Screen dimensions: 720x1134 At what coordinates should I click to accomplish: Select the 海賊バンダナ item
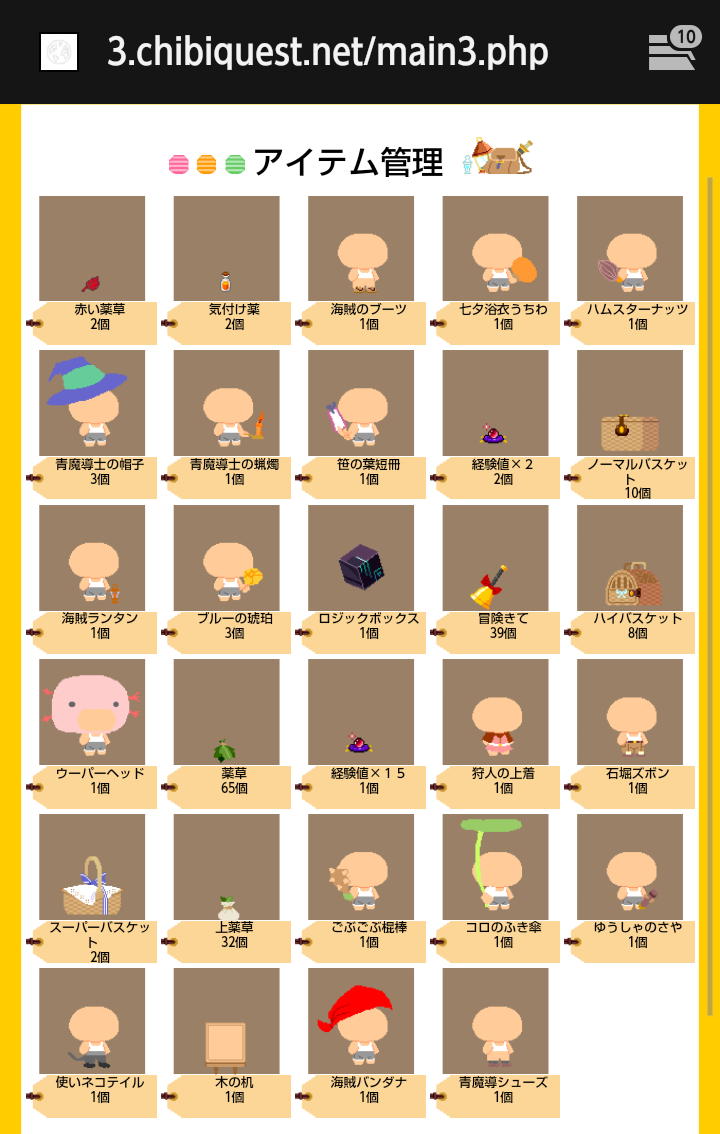click(361, 1022)
